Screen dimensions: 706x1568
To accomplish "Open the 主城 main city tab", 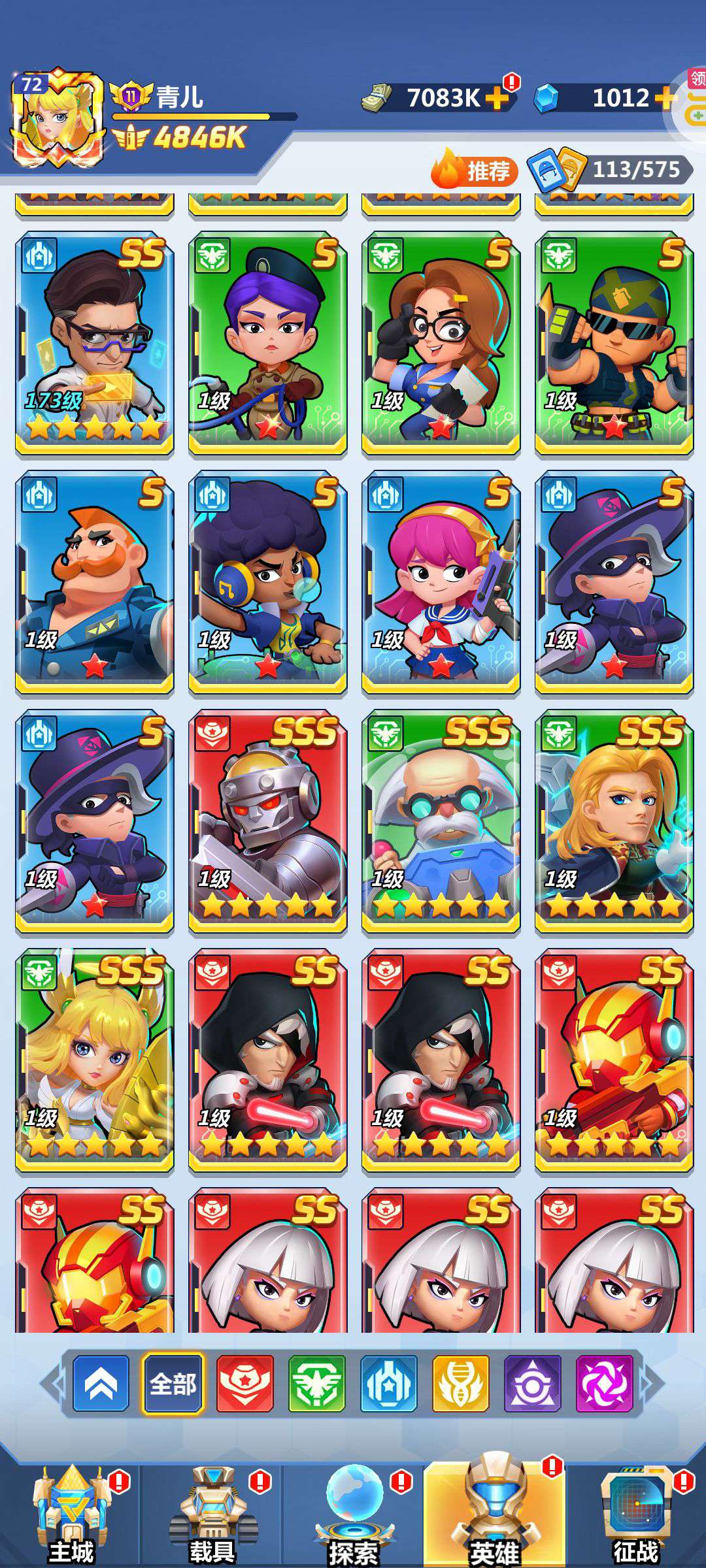I will click(72, 1514).
